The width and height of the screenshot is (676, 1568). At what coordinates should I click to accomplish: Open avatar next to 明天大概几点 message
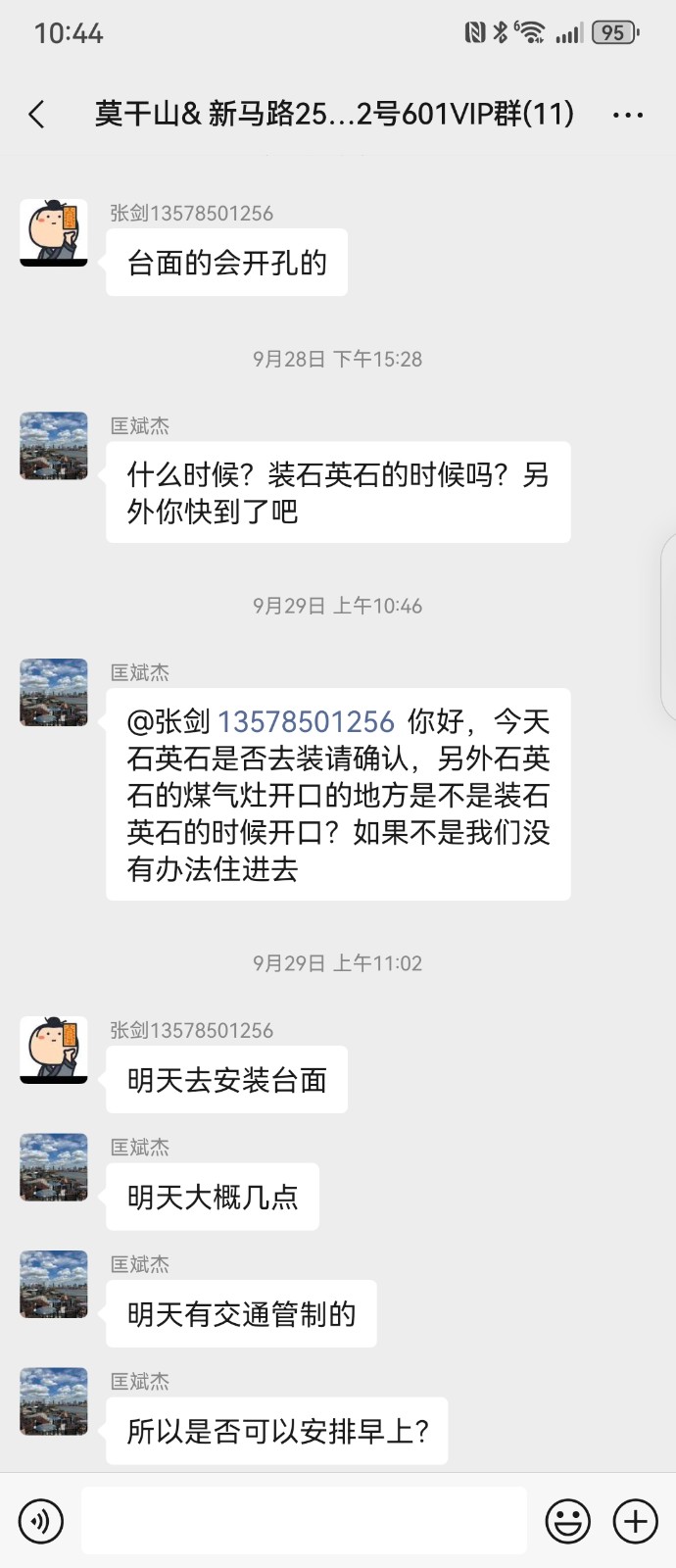tap(54, 1167)
